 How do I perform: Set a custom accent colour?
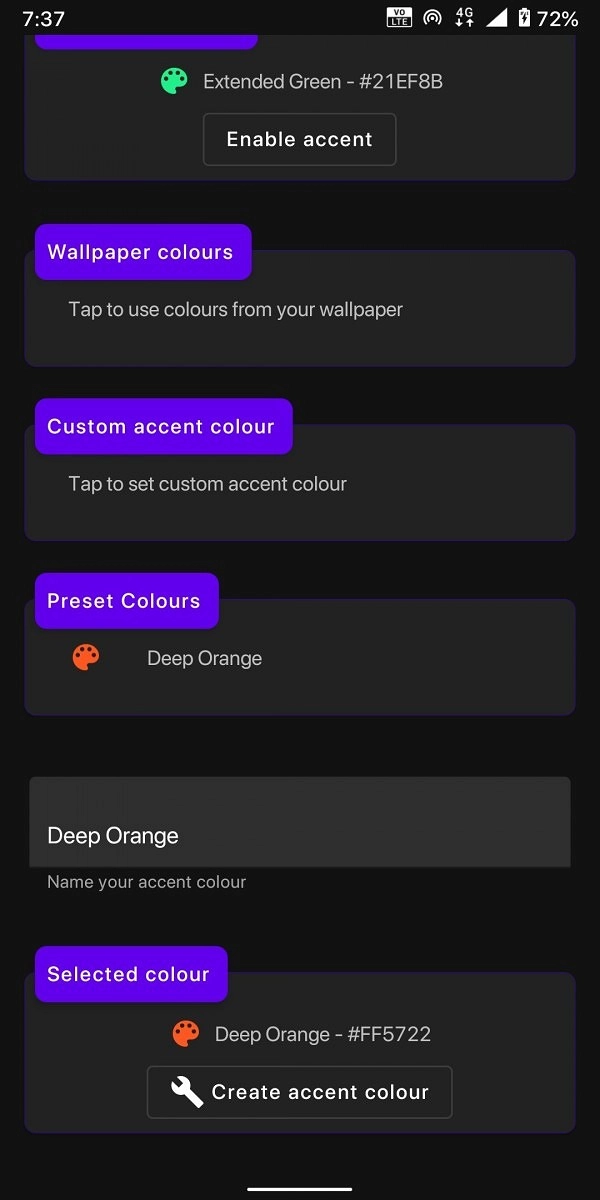300,483
